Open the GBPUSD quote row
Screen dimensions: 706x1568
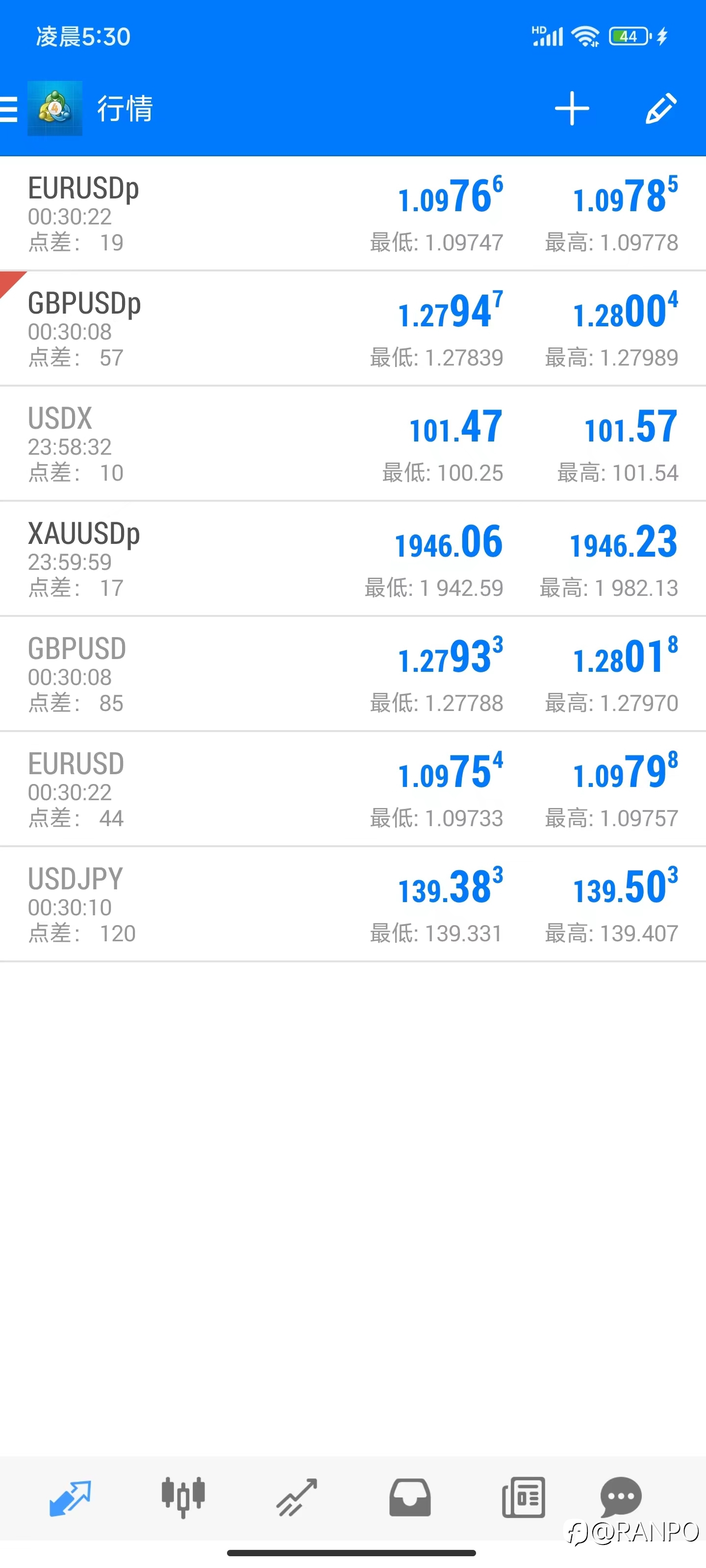(x=353, y=674)
